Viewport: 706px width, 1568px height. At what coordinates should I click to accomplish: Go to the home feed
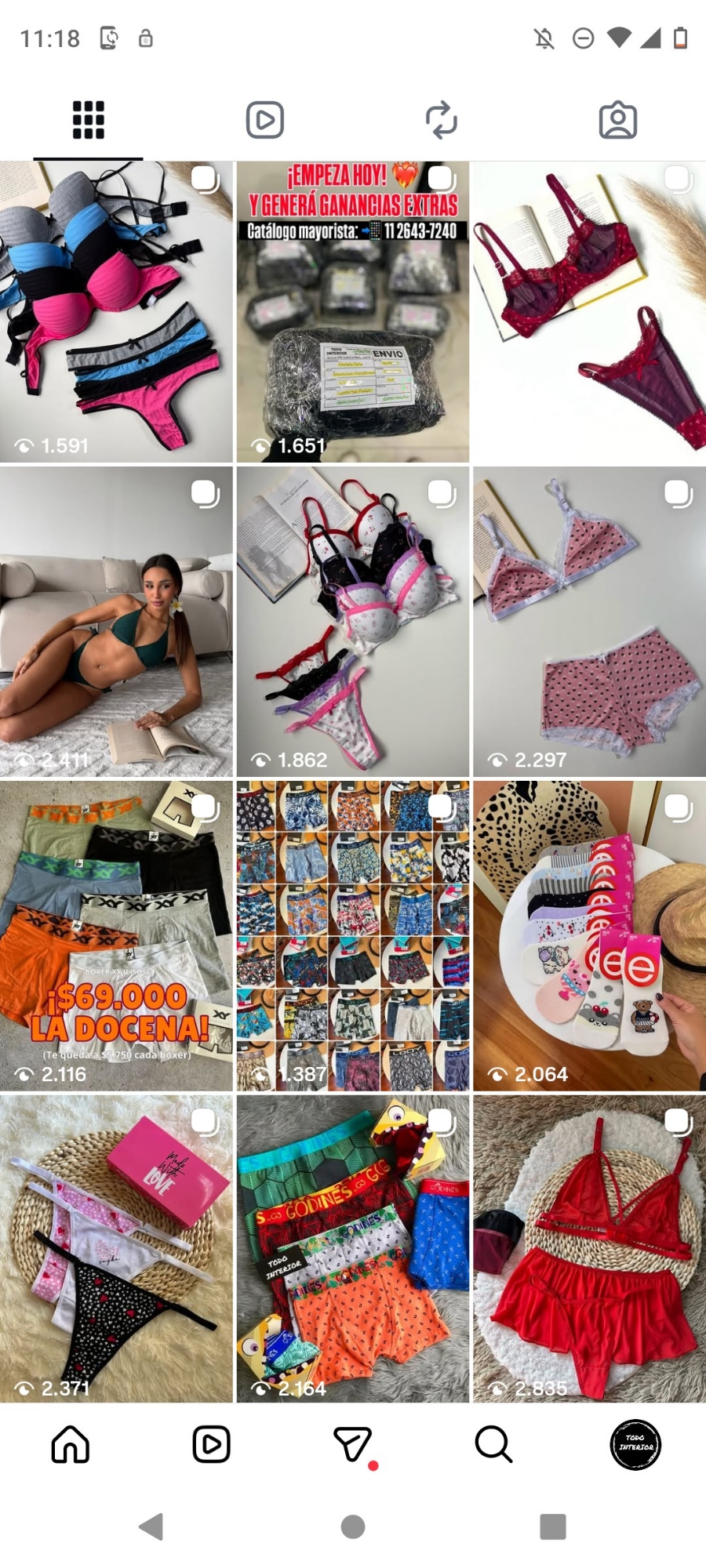pos(71,1444)
